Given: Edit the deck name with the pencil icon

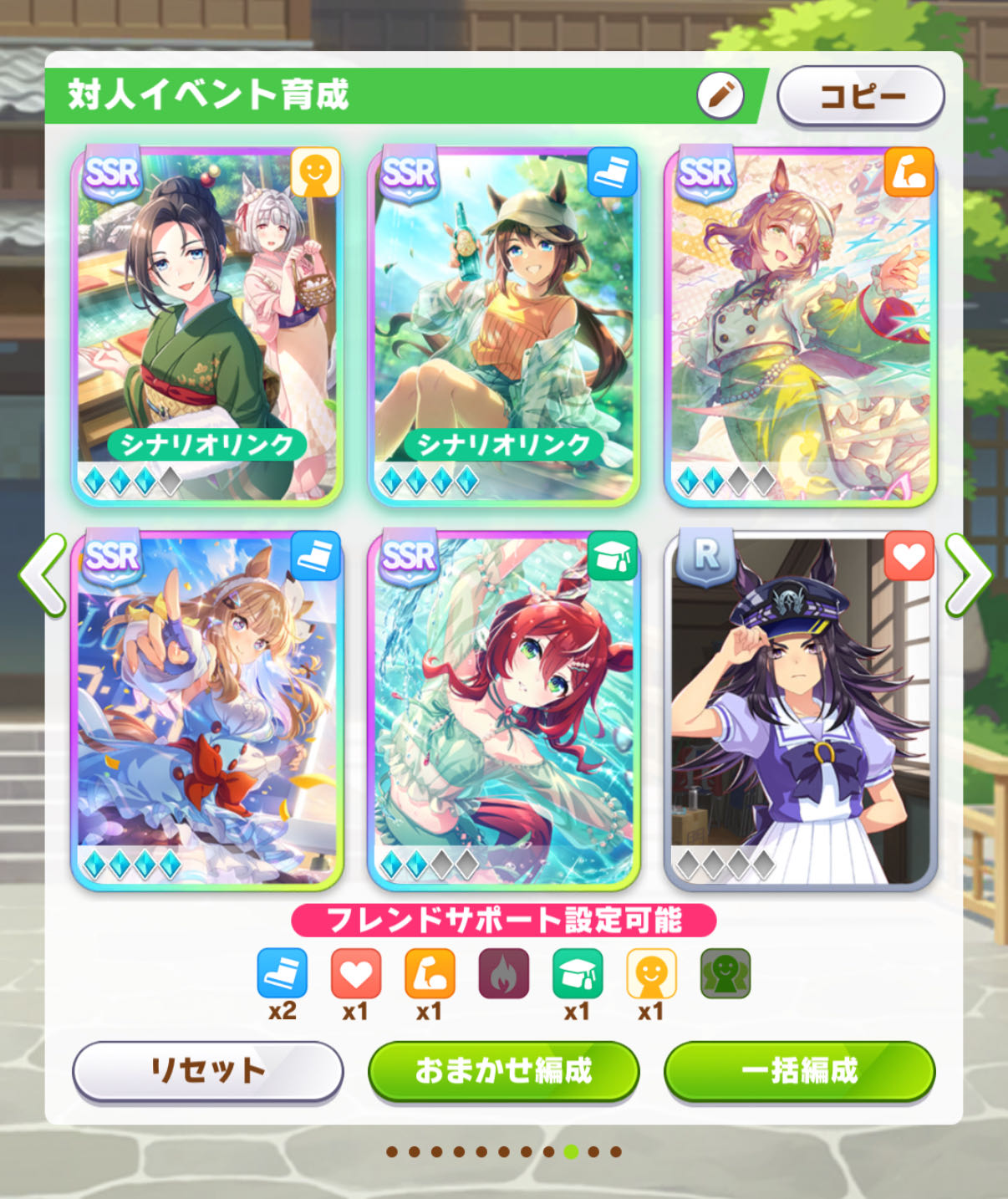Looking at the screenshot, I should tap(720, 96).
